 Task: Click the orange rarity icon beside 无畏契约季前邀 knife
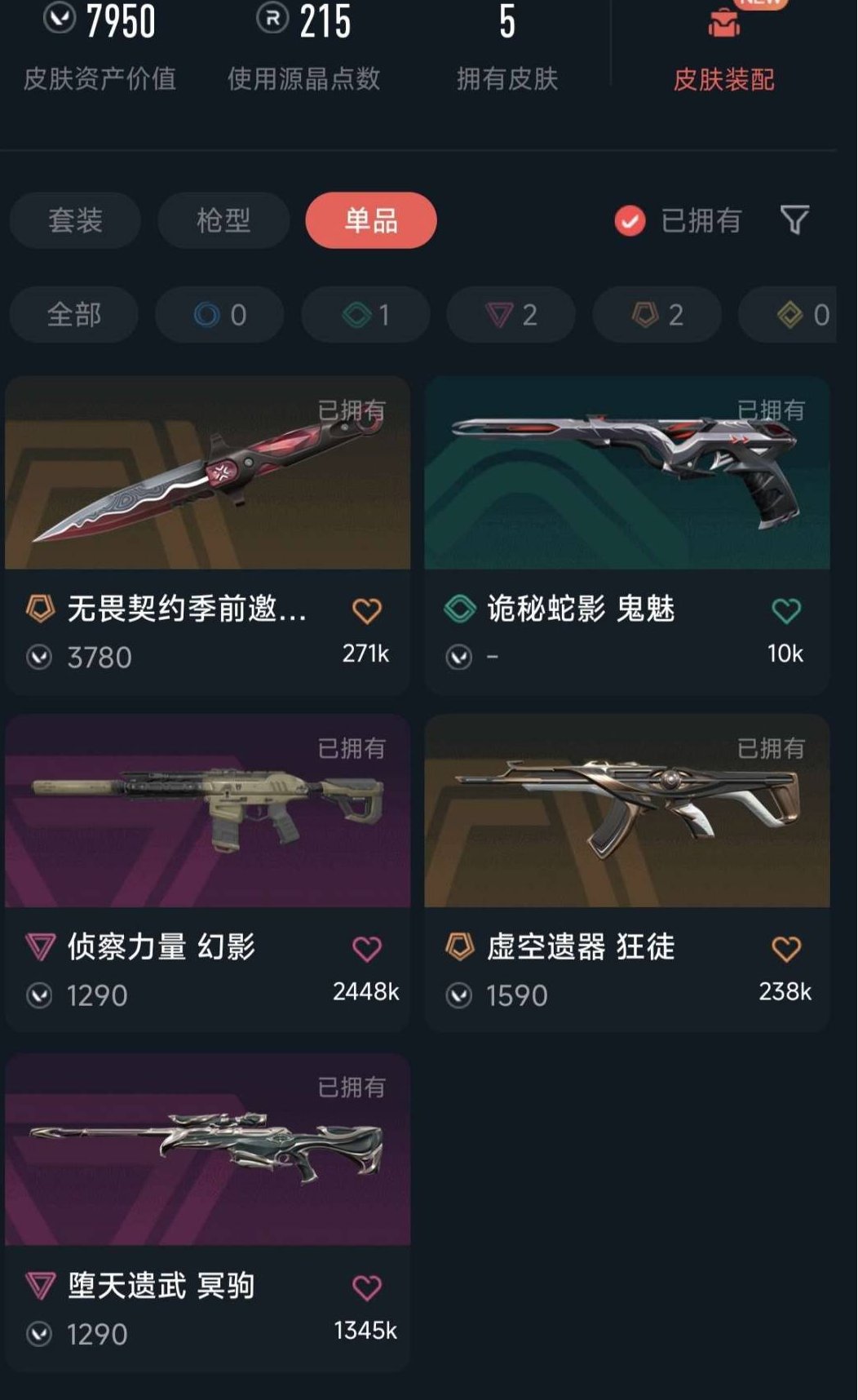42,609
